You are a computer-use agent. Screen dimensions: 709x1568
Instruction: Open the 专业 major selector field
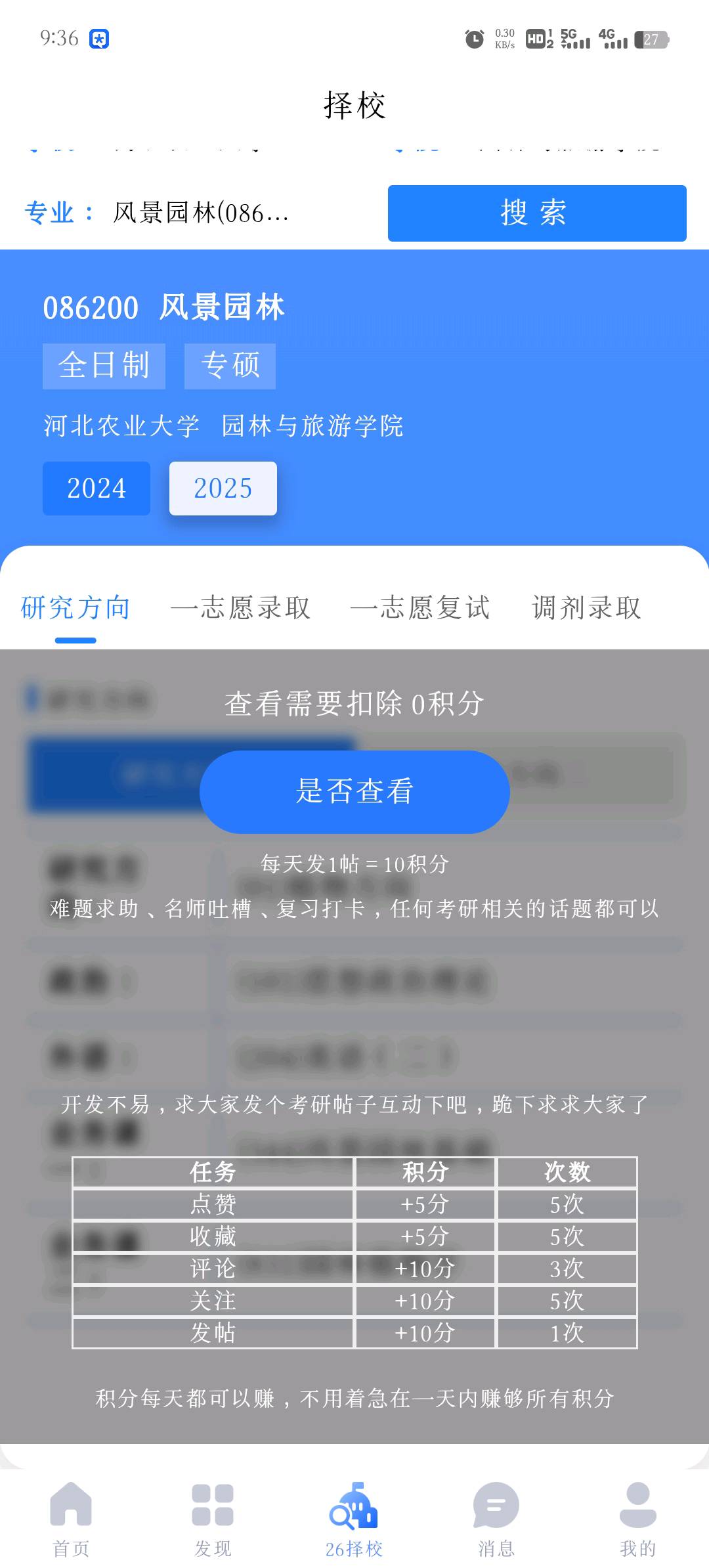point(200,213)
